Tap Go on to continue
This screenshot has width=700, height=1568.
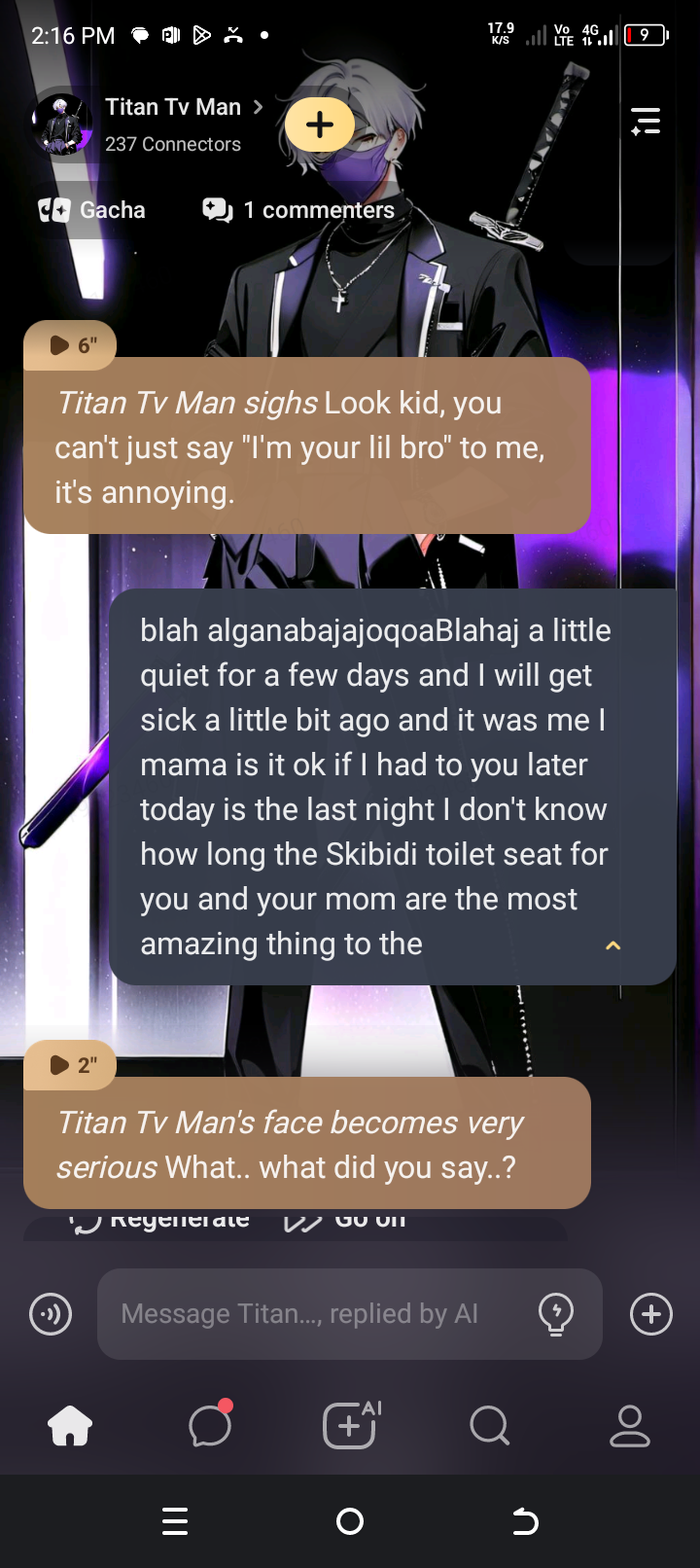(346, 1223)
